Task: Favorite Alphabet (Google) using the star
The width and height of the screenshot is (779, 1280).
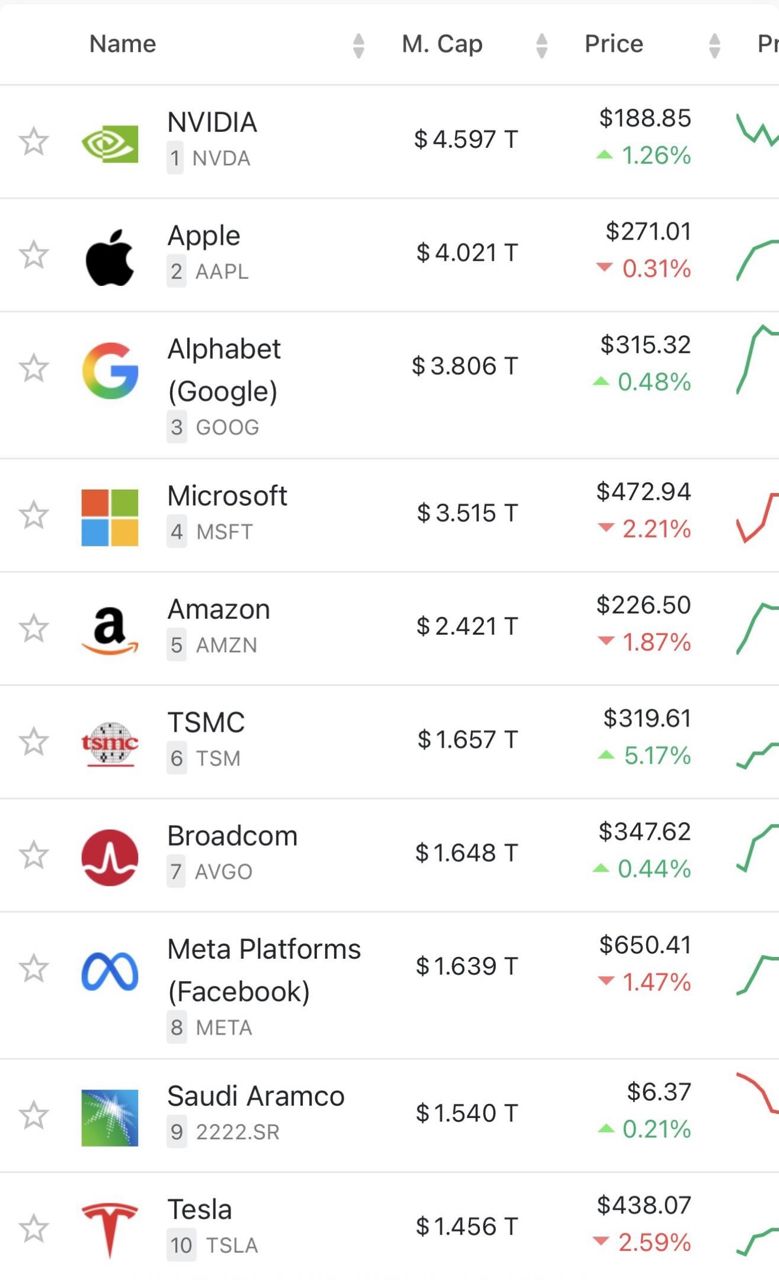Action: coord(34,368)
